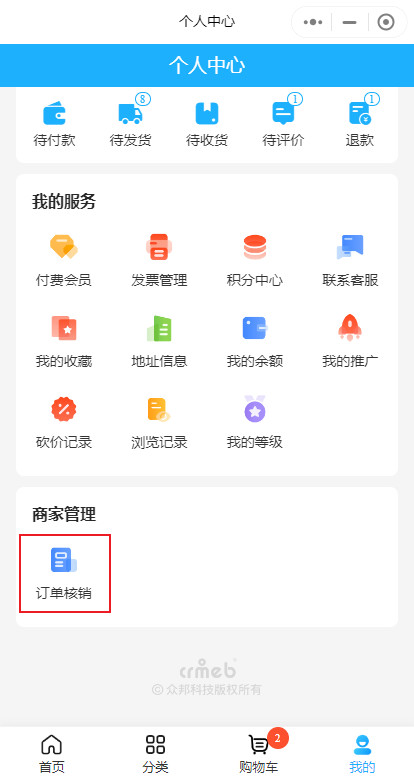
Task: Open 我的收藏
Action: [x=64, y=342]
